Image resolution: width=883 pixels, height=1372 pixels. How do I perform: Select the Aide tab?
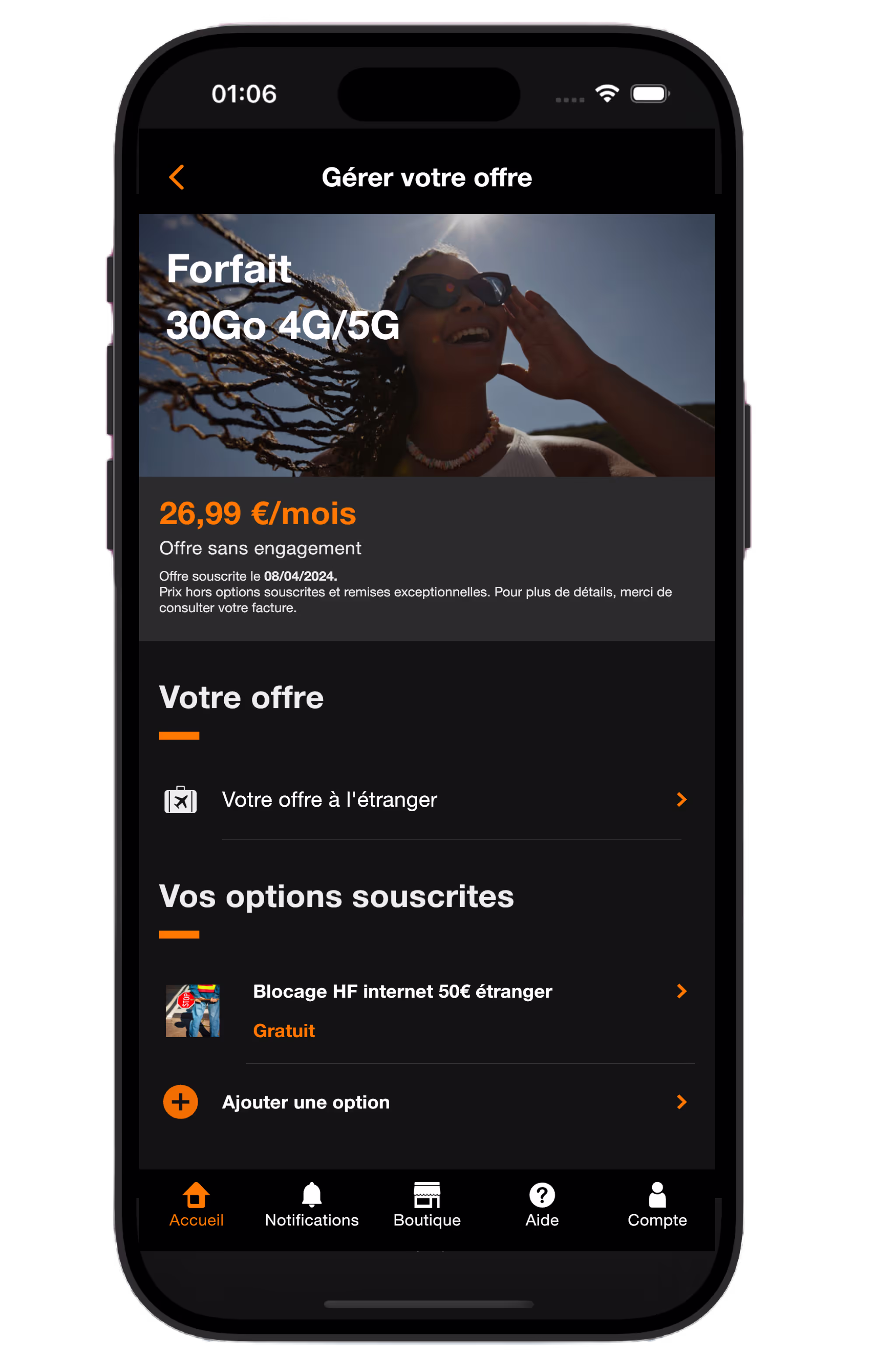[542, 1205]
